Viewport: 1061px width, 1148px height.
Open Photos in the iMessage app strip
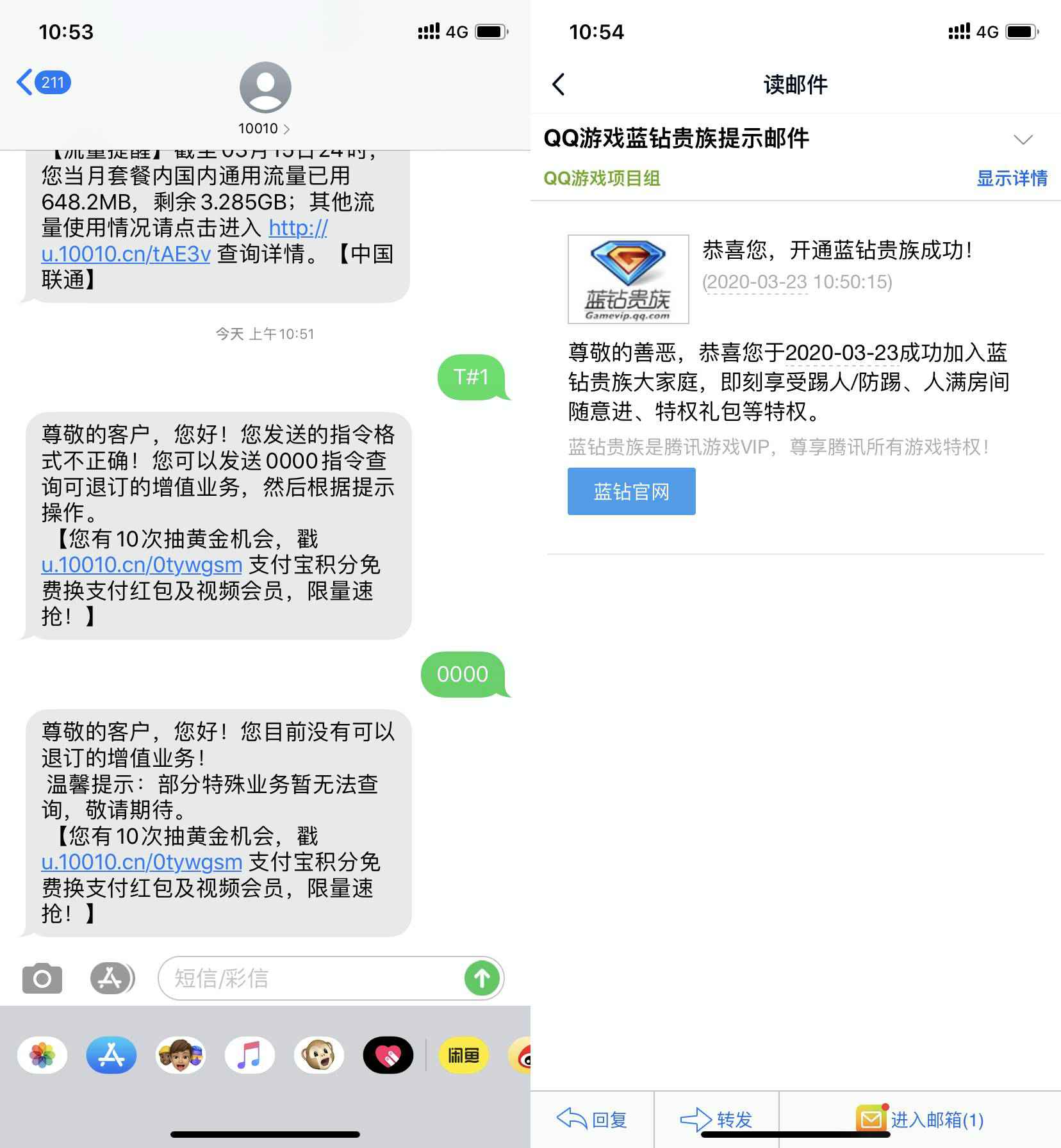coord(42,1055)
